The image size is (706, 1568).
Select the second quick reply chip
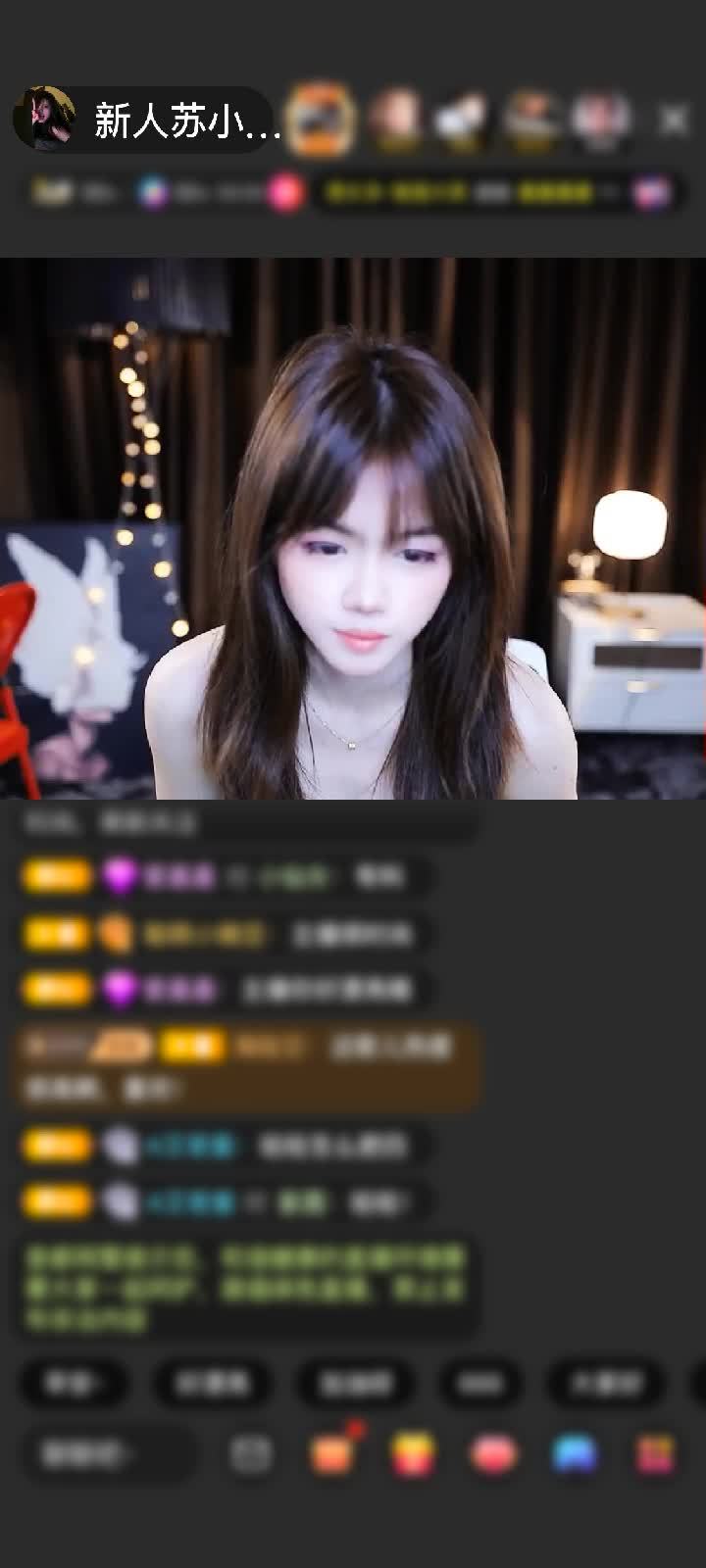(x=212, y=1383)
